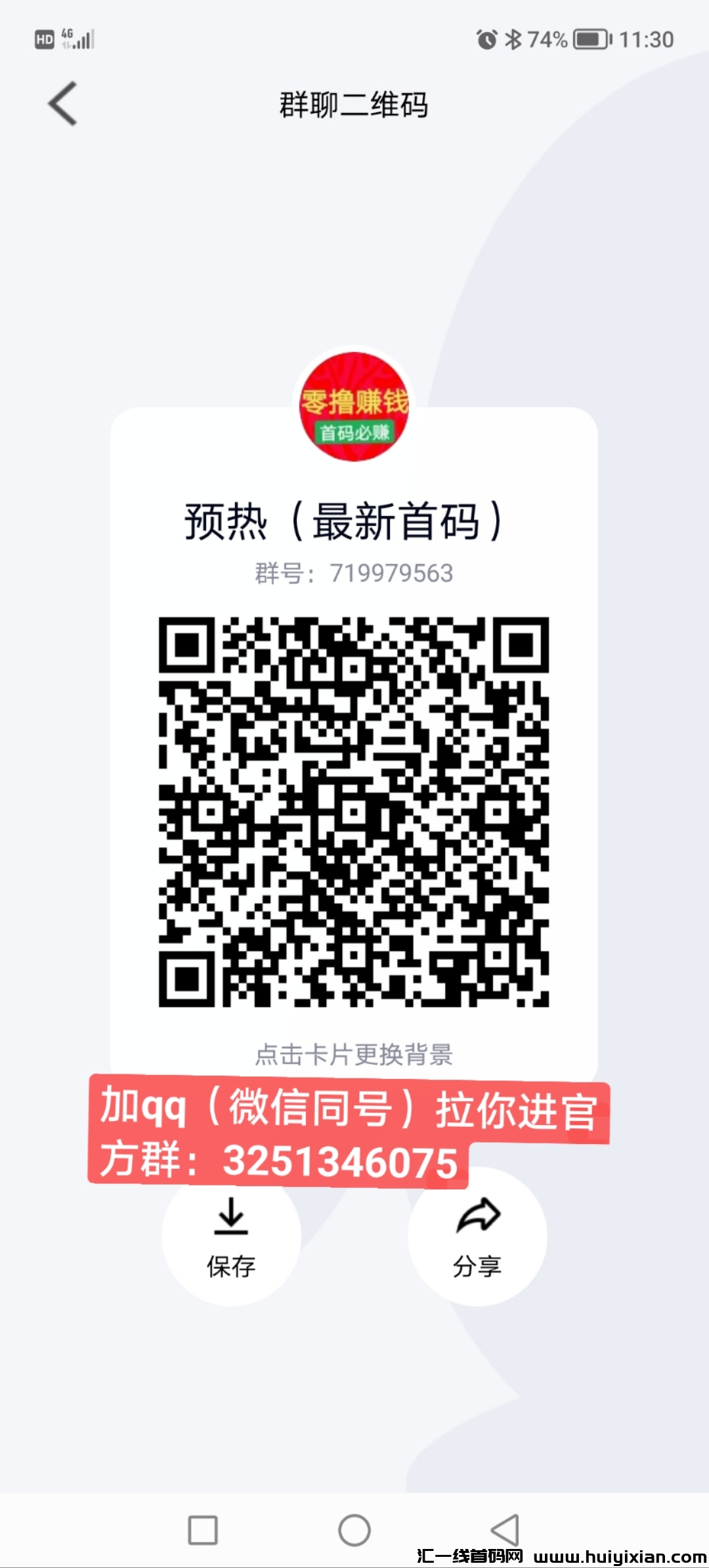This screenshot has width=709, height=1568.
Task: Select the group number 719979563 text
Action: point(354,573)
